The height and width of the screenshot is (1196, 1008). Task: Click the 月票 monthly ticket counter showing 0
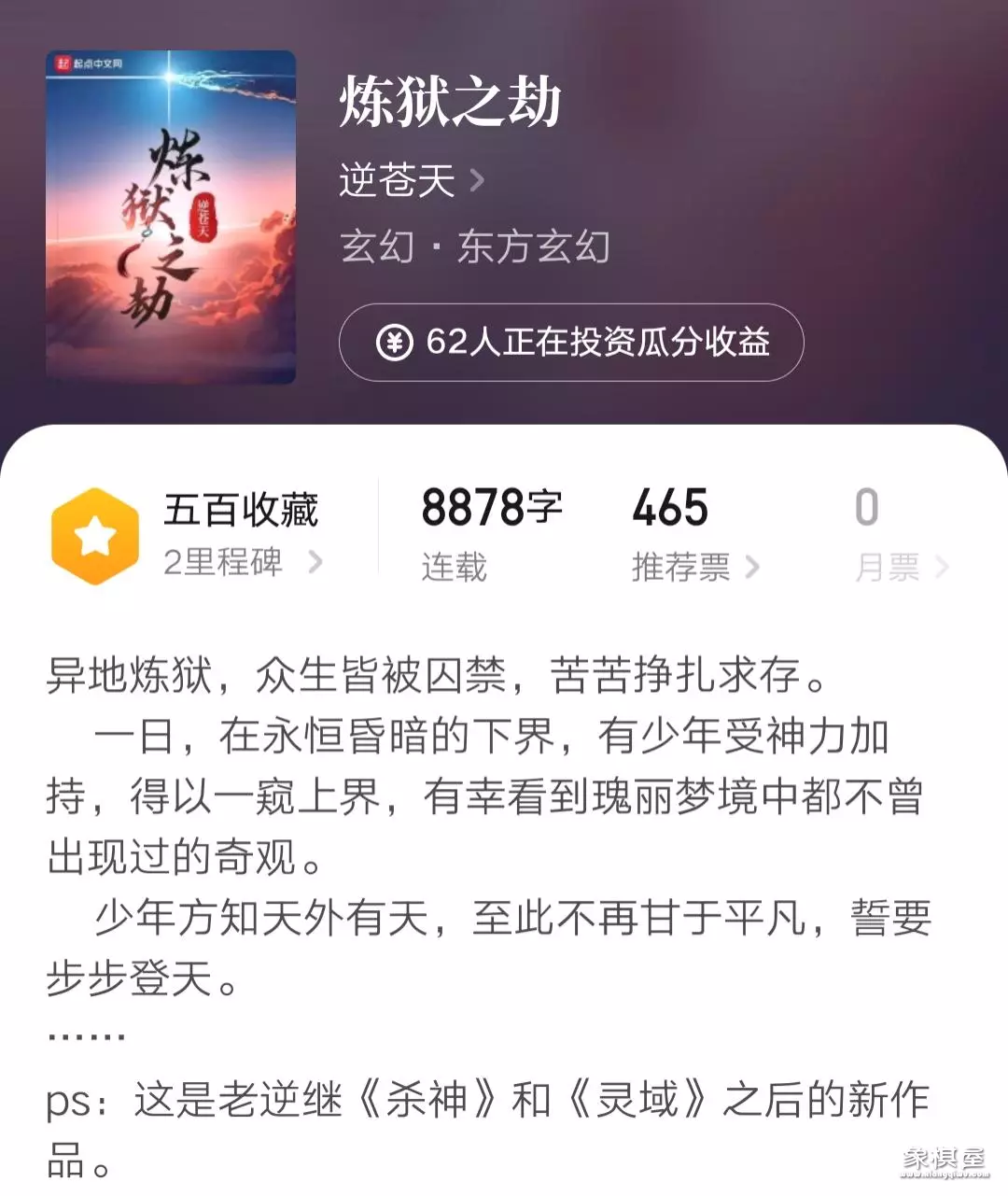[x=863, y=507]
